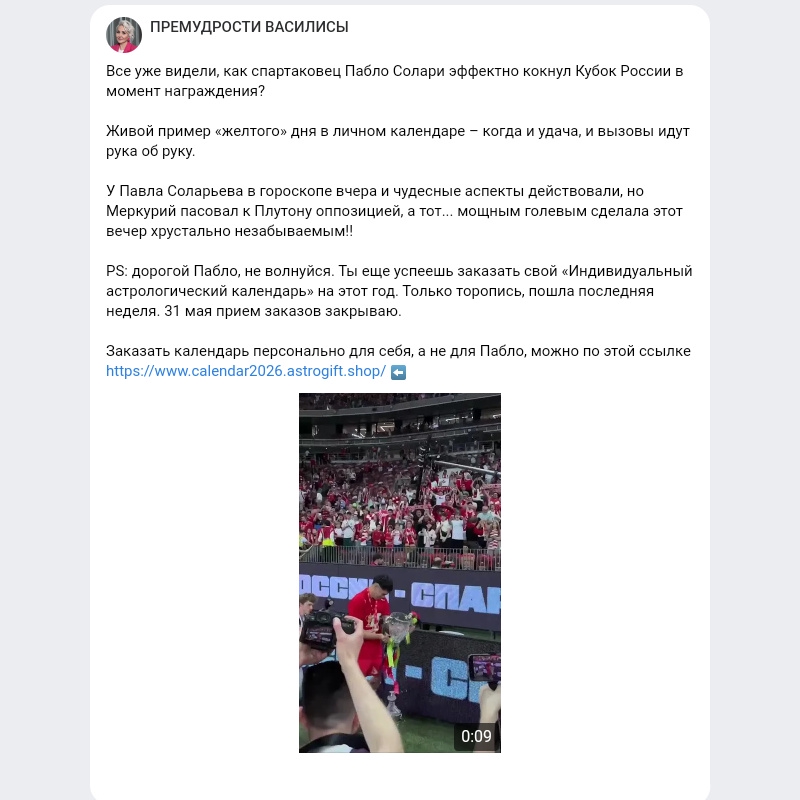
Task: Open ПРЕМУДРОСТИ ВАСИЛИСЫ channel name
Action: click(x=249, y=27)
